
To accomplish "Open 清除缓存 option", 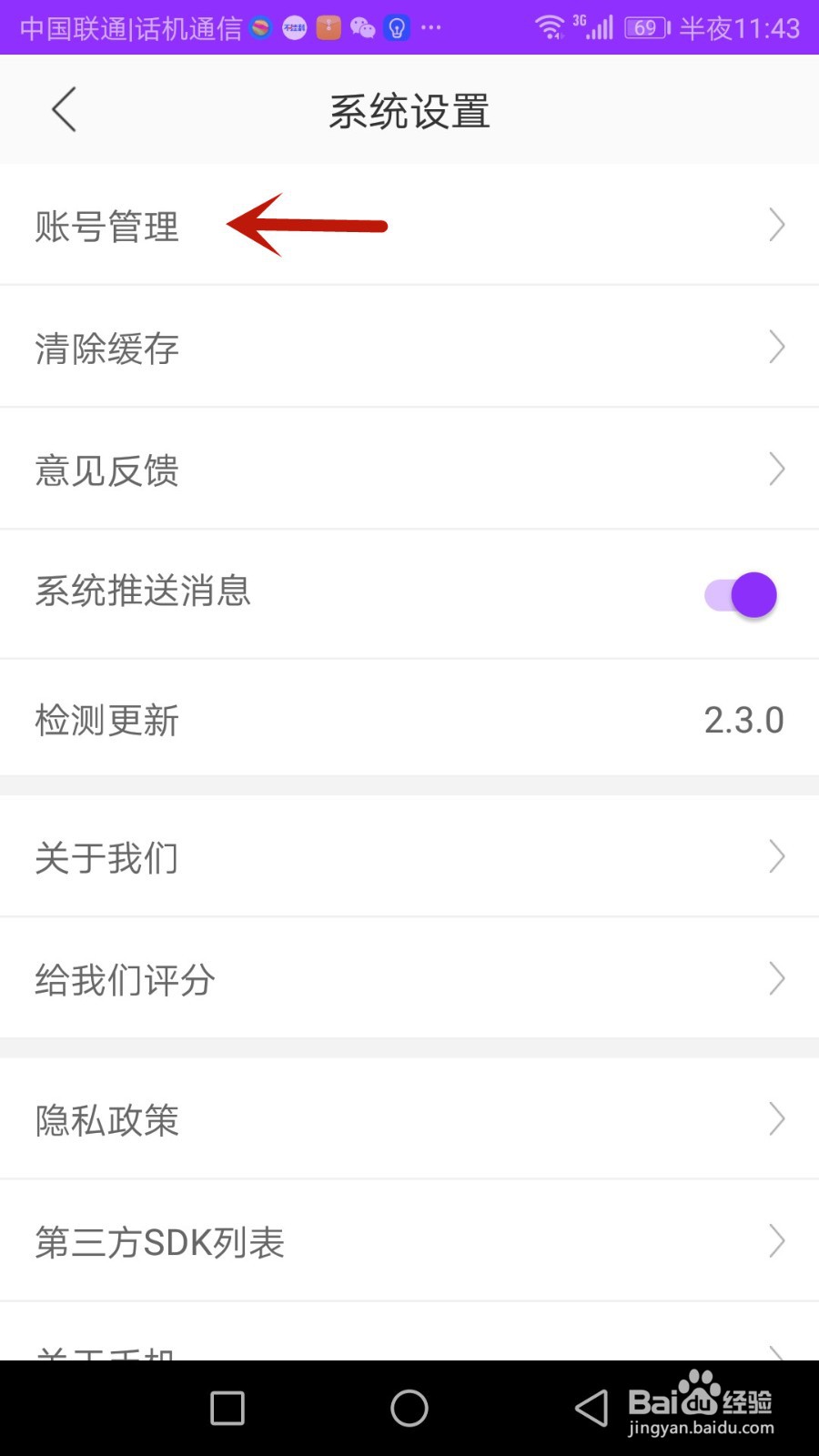I will click(x=409, y=347).
